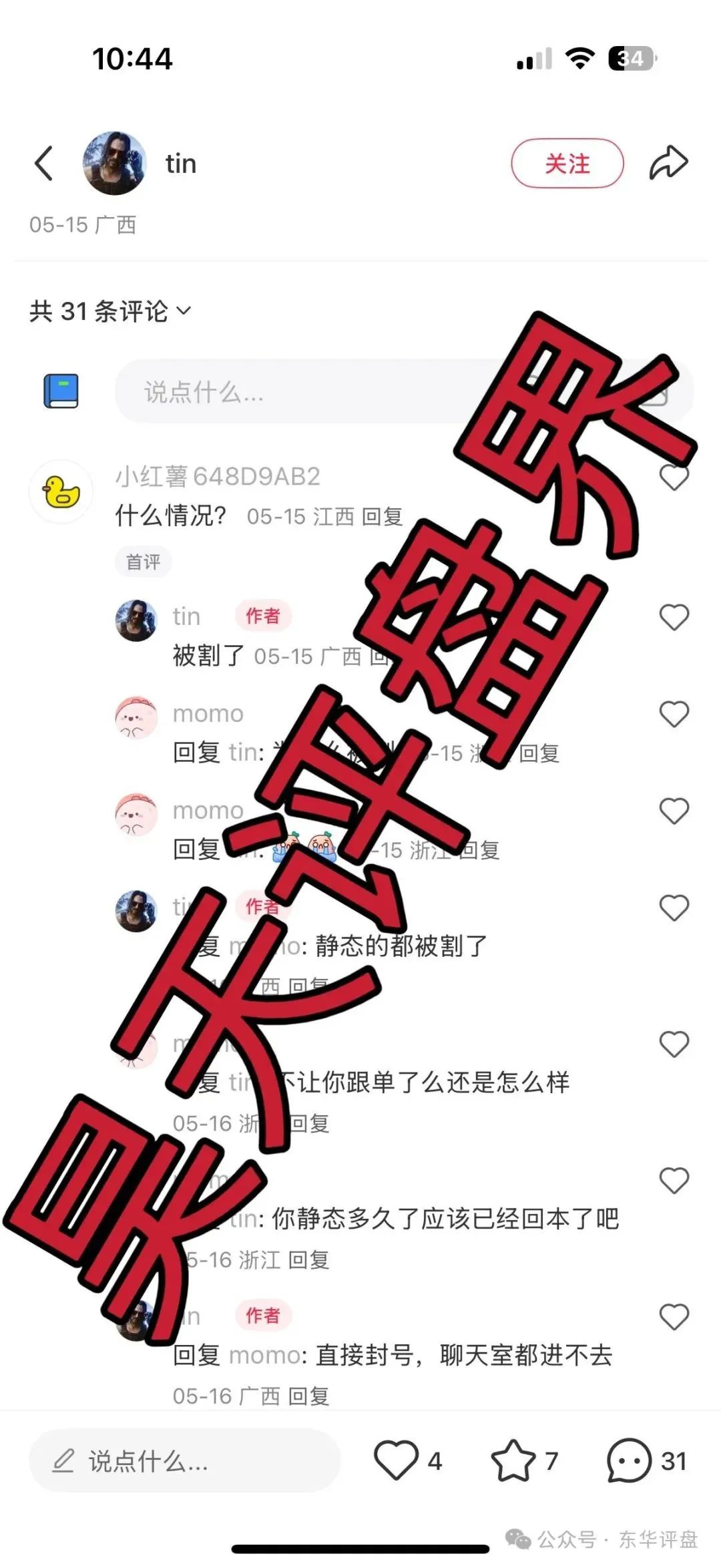Reply to tin's 直接封号 comment
Image resolution: width=721 pixels, height=1568 pixels.
(x=308, y=1396)
